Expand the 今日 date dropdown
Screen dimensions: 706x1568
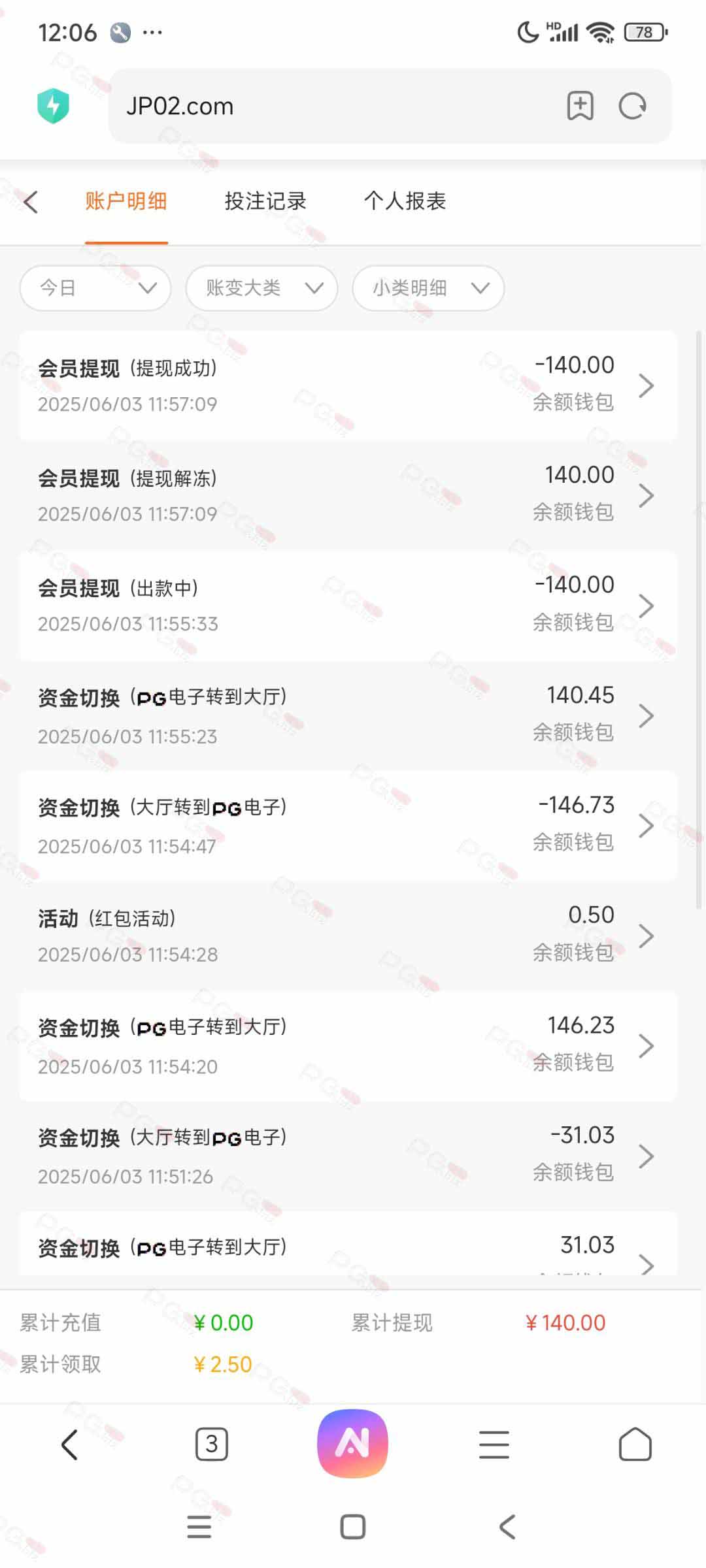pos(95,287)
